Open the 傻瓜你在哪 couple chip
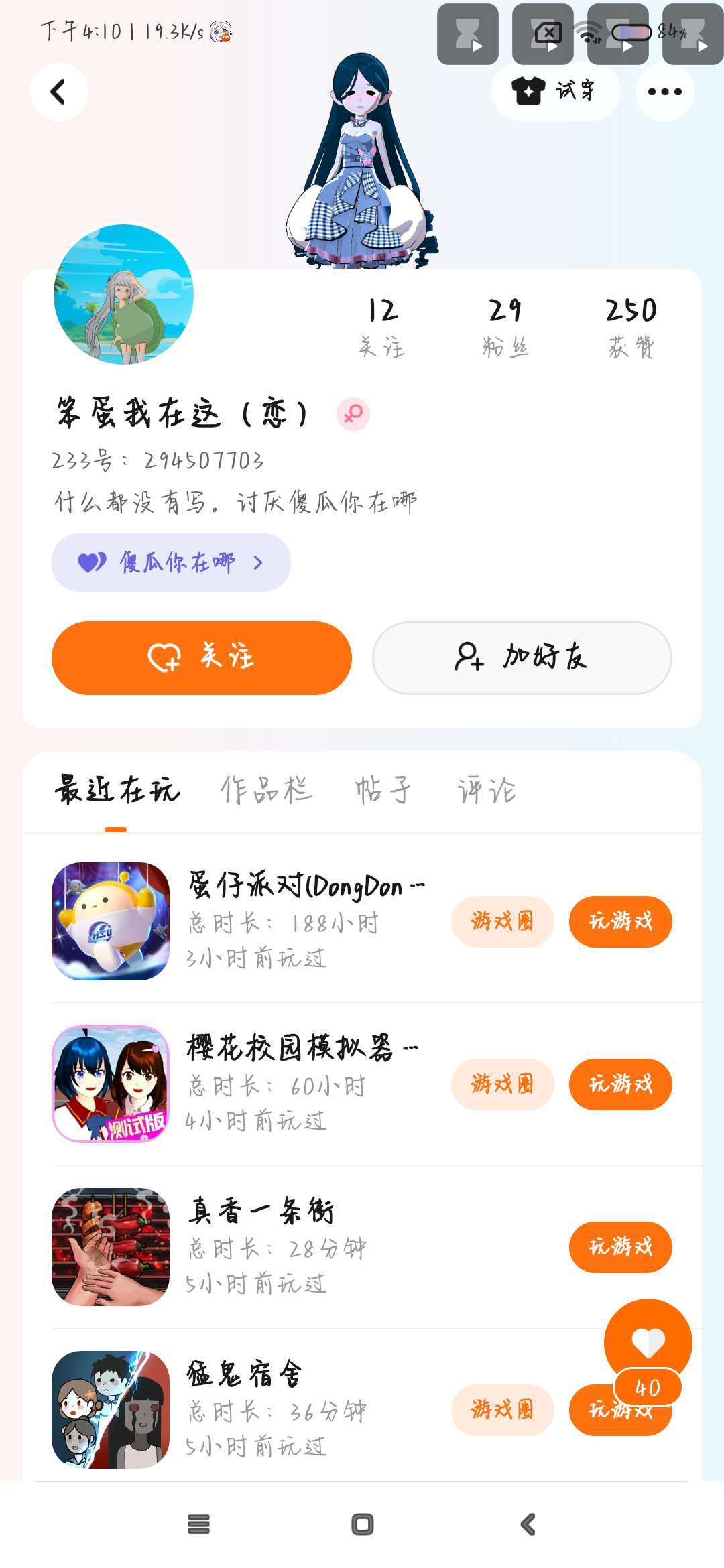Screen dimensions: 724x1568 click(x=171, y=562)
